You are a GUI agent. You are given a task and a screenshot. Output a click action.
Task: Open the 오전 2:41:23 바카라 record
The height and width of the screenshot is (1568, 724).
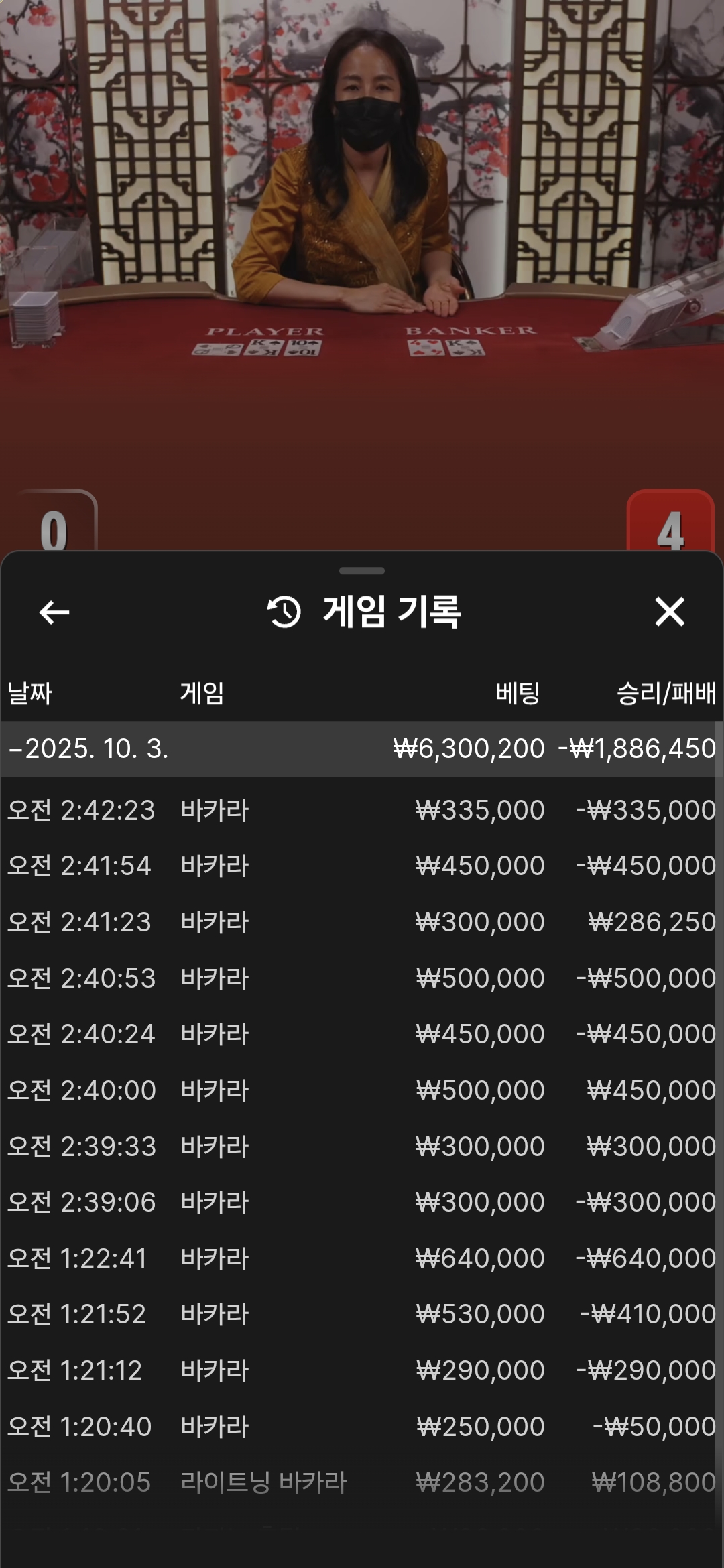point(362,922)
